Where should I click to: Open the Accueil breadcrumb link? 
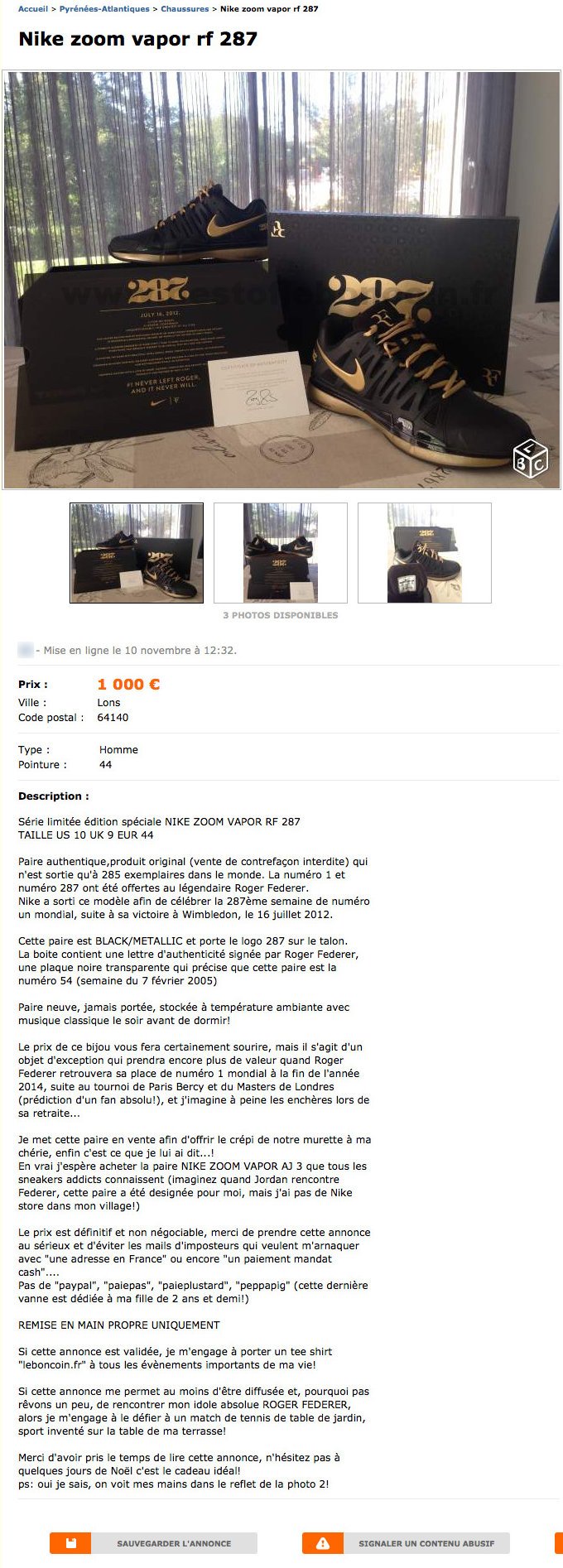[x=33, y=9]
